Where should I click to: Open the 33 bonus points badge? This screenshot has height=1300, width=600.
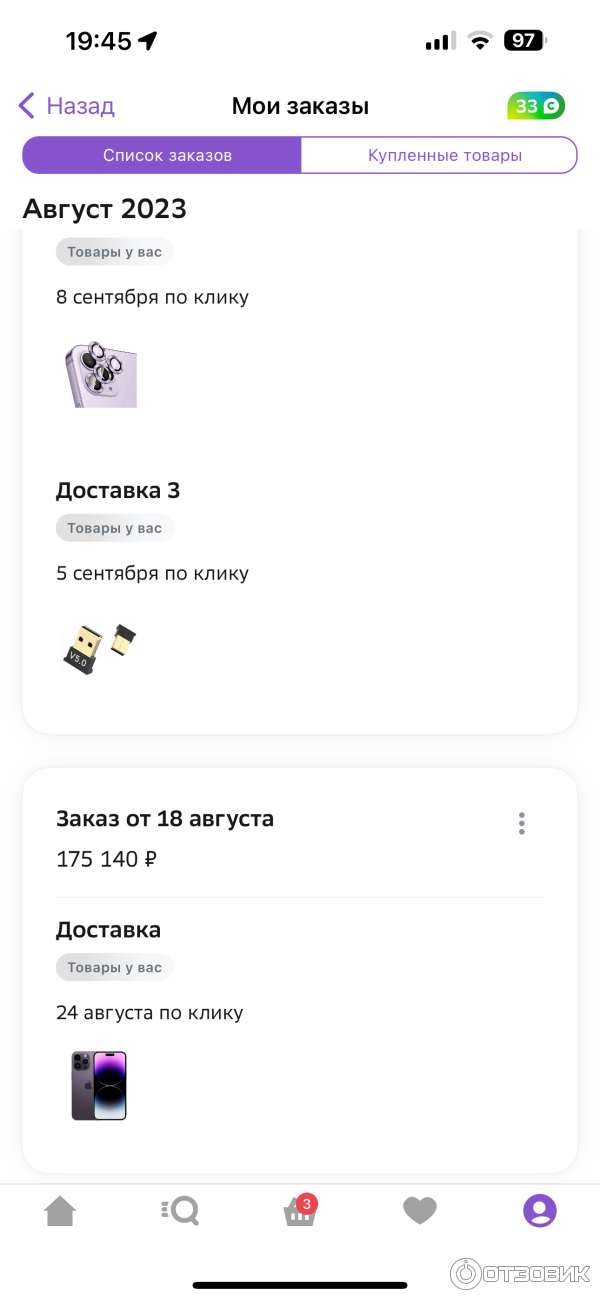[x=537, y=106]
